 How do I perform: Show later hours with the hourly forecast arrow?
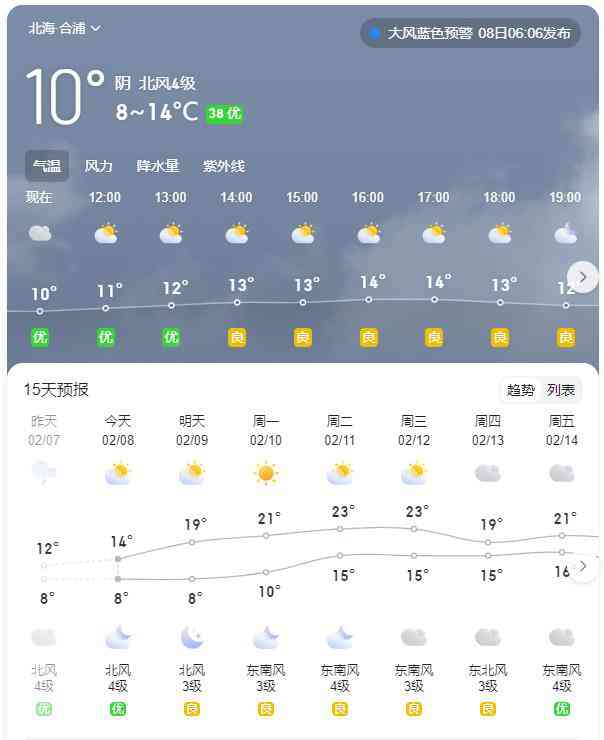582,277
